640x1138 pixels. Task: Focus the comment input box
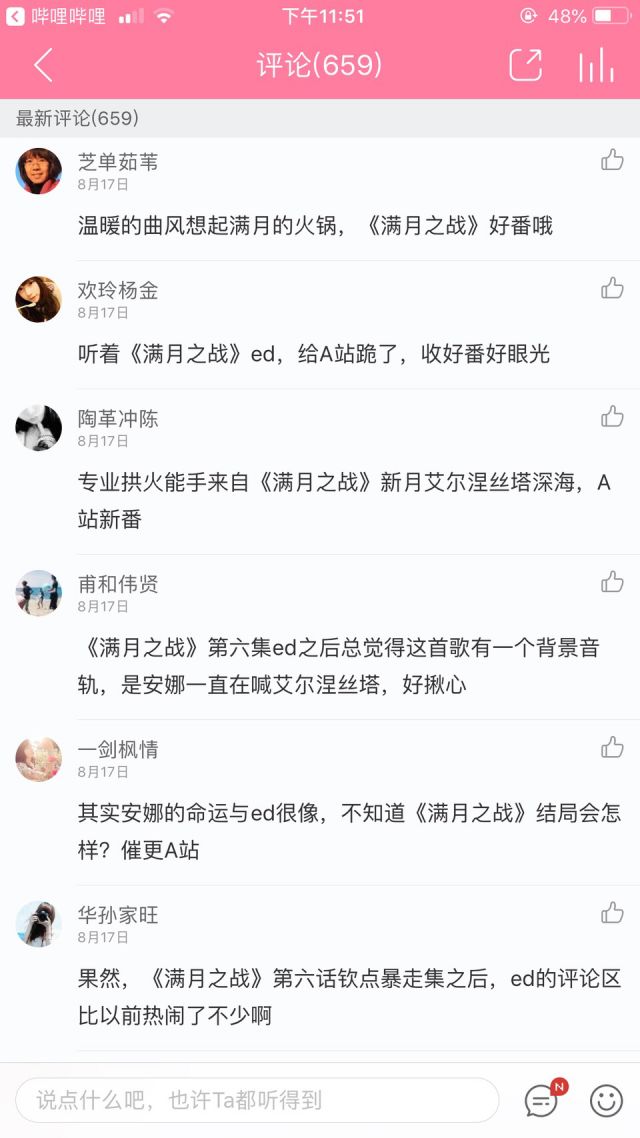pyautogui.click(x=256, y=1100)
